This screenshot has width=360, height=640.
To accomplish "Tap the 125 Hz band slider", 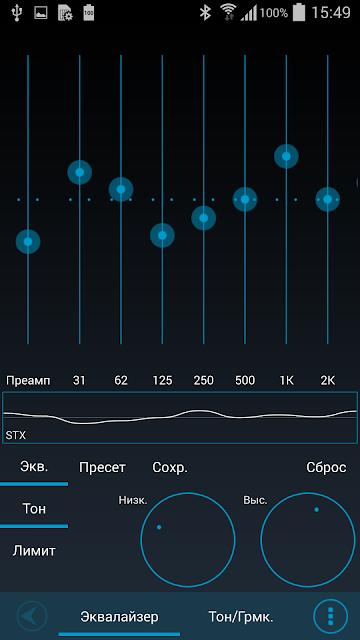I will pyautogui.click(x=162, y=236).
